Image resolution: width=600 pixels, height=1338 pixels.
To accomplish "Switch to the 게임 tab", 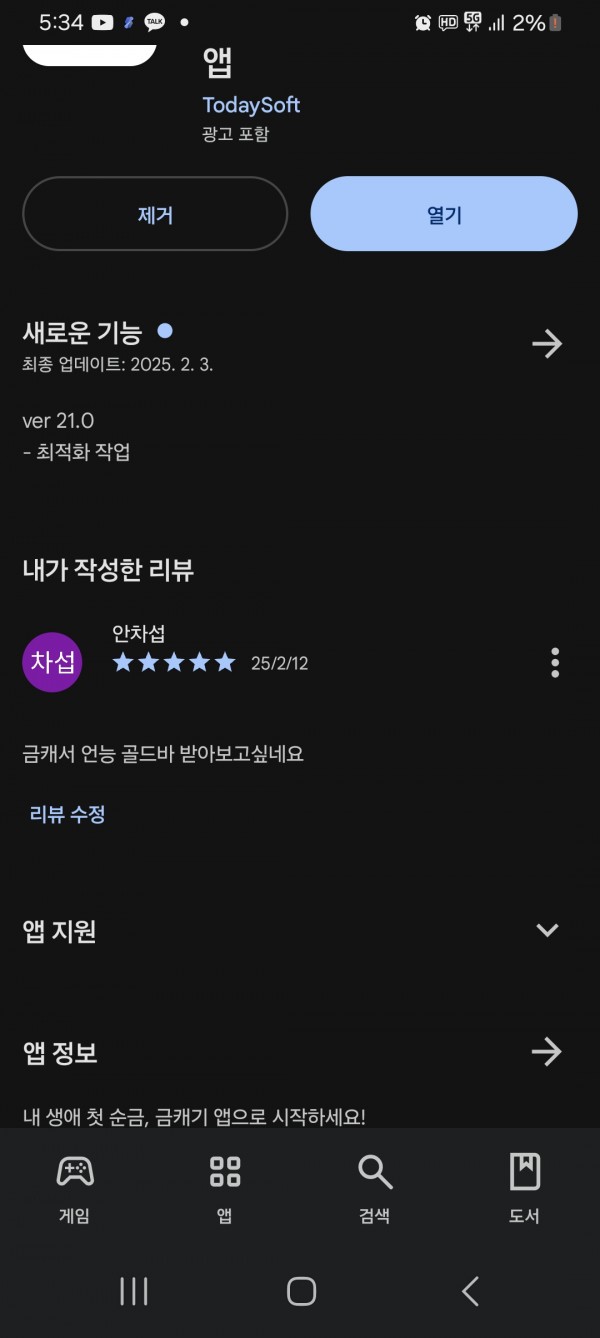I will coord(75,1188).
